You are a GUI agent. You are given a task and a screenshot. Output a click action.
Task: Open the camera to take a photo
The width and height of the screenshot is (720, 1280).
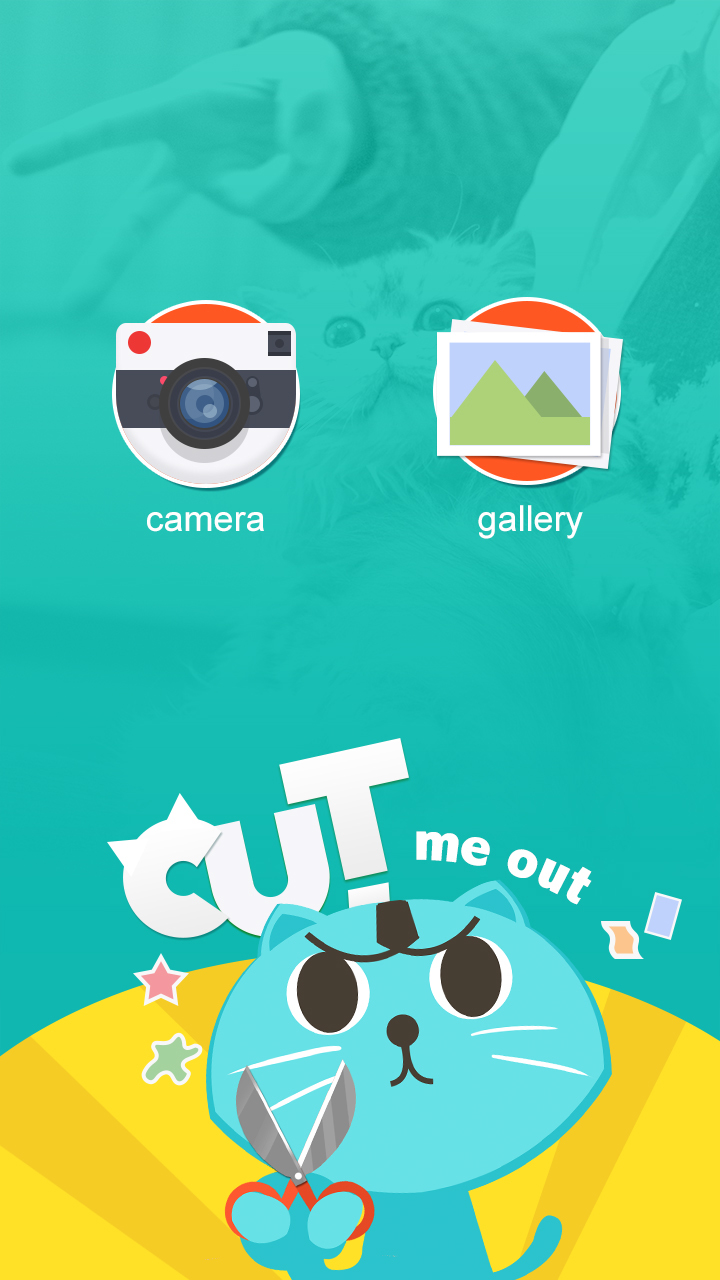pyautogui.click(x=206, y=395)
